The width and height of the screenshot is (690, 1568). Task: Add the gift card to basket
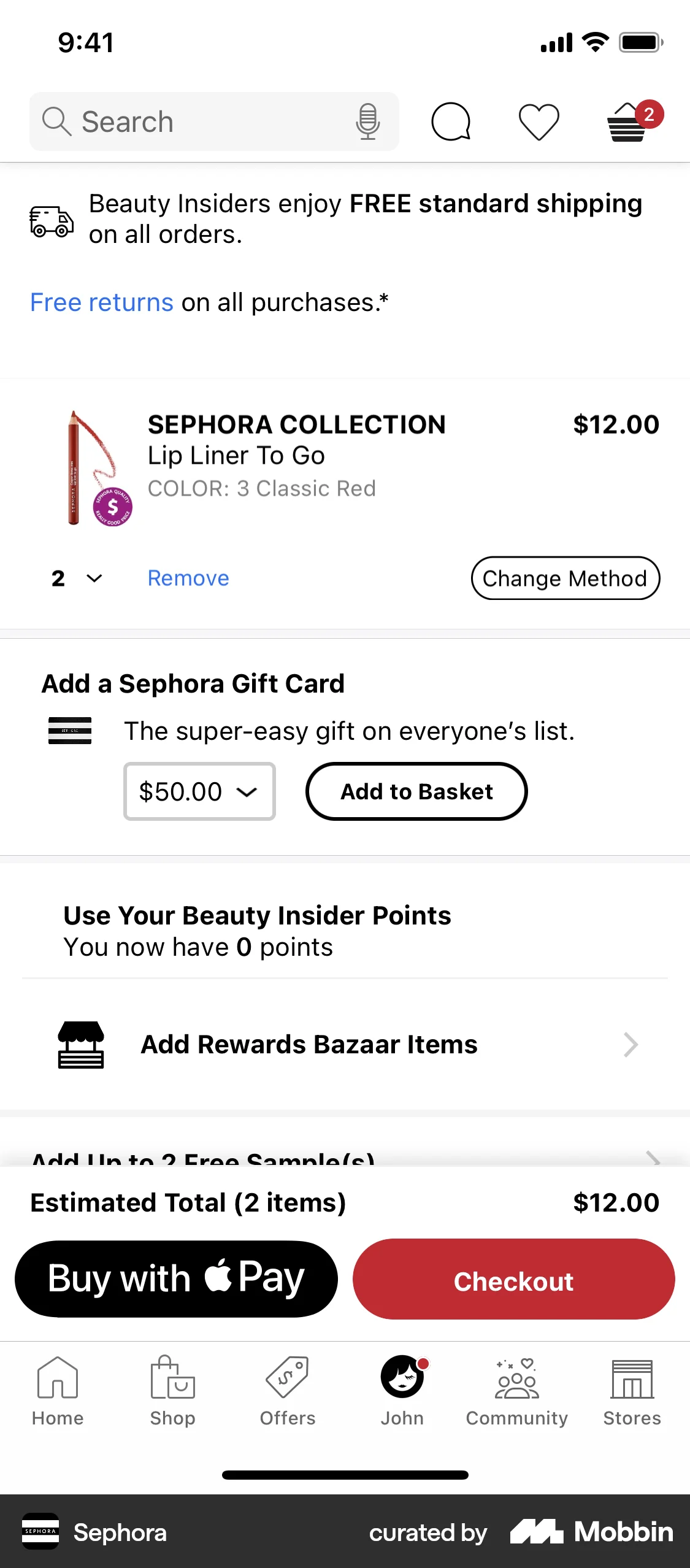(416, 791)
